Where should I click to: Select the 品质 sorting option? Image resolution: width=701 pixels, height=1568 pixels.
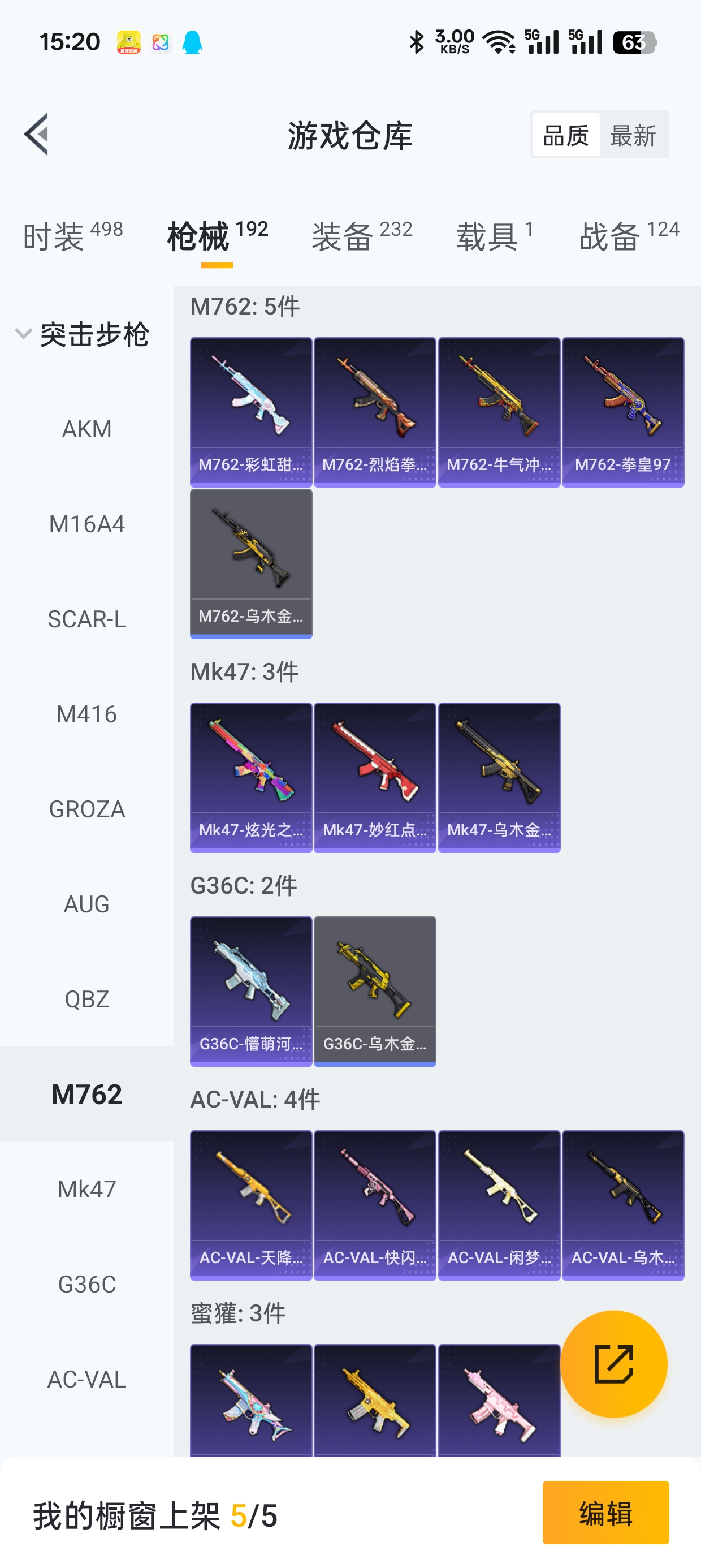click(565, 135)
